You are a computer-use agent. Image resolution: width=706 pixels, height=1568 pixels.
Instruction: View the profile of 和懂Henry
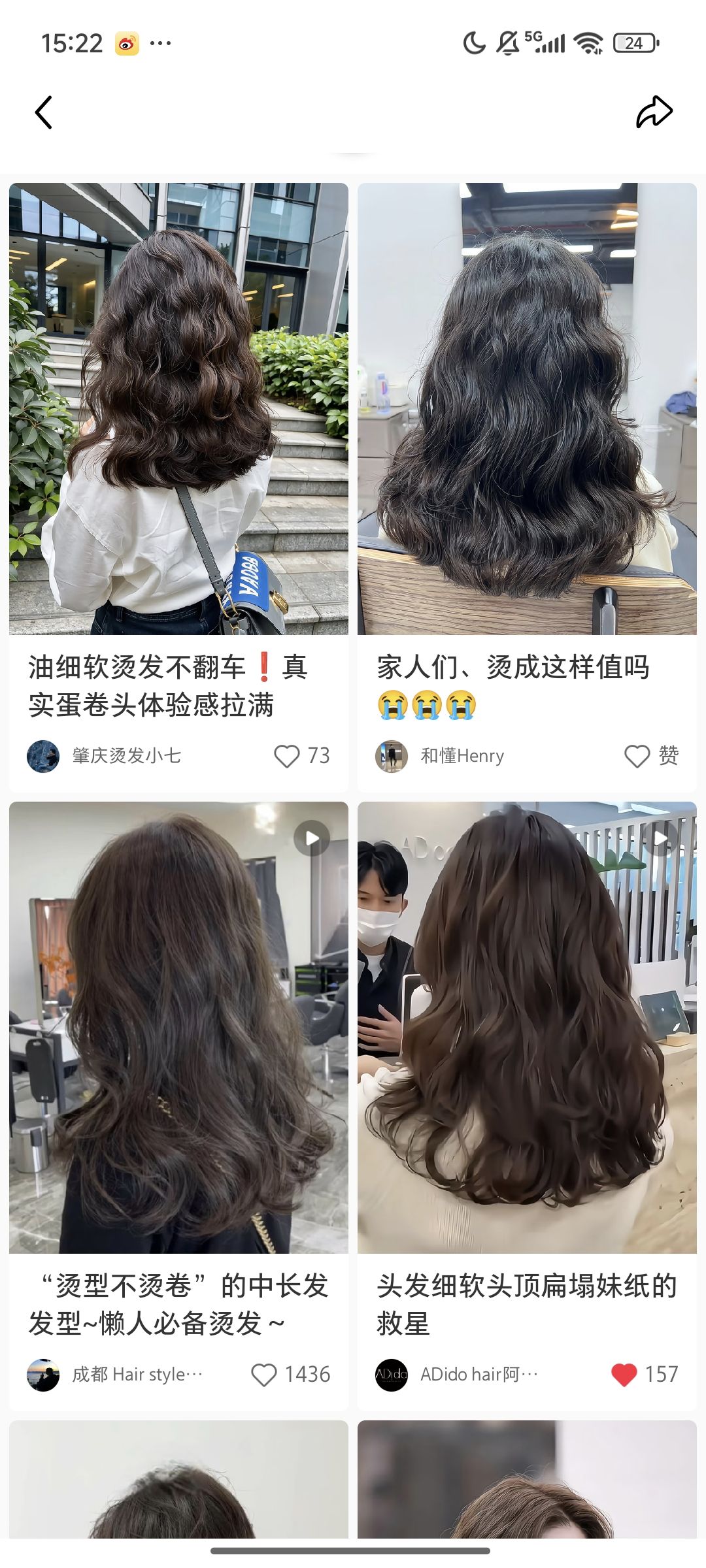click(392, 756)
